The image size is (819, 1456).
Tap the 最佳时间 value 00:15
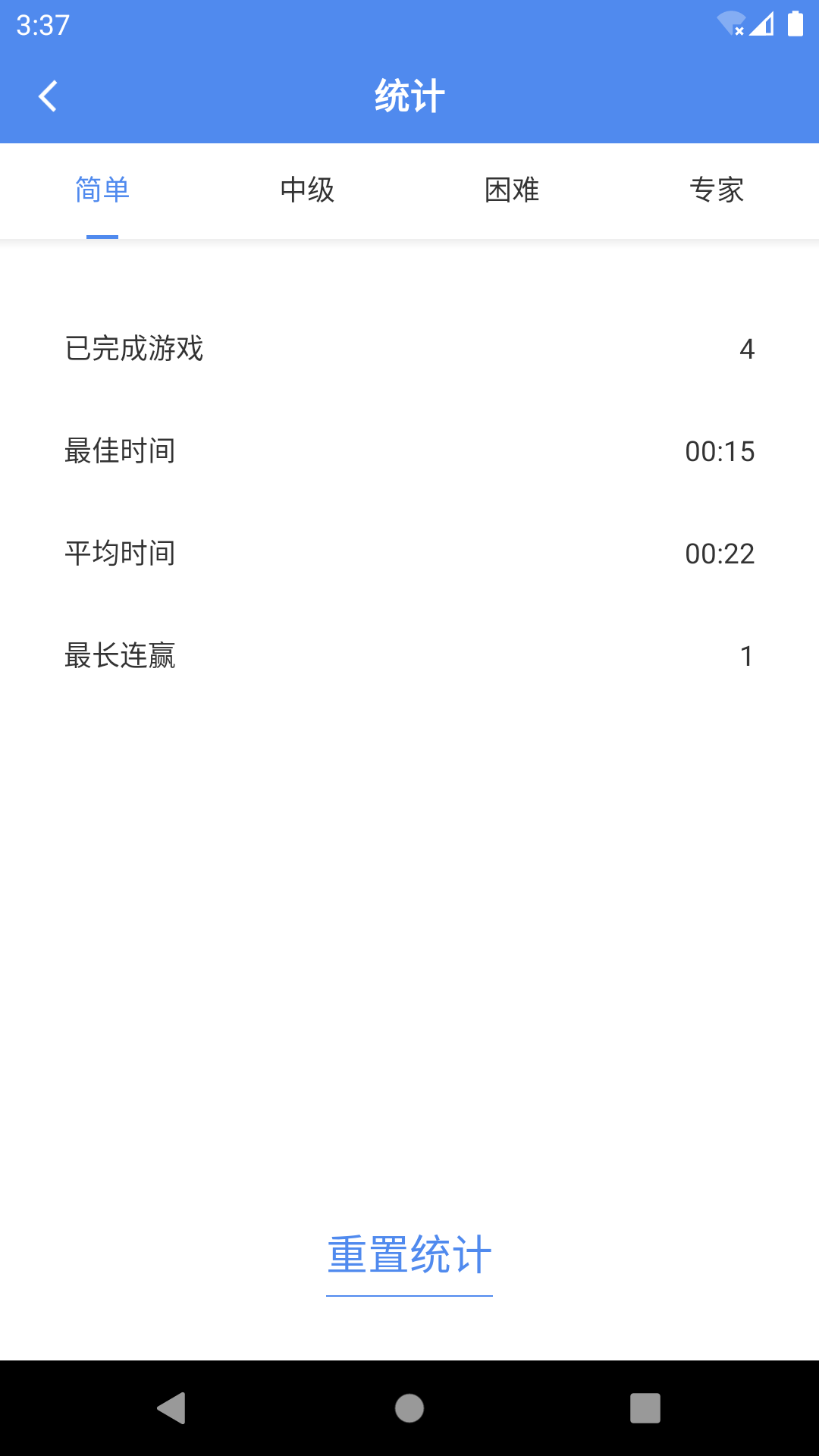pyautogui.click(x=720, y=451)
